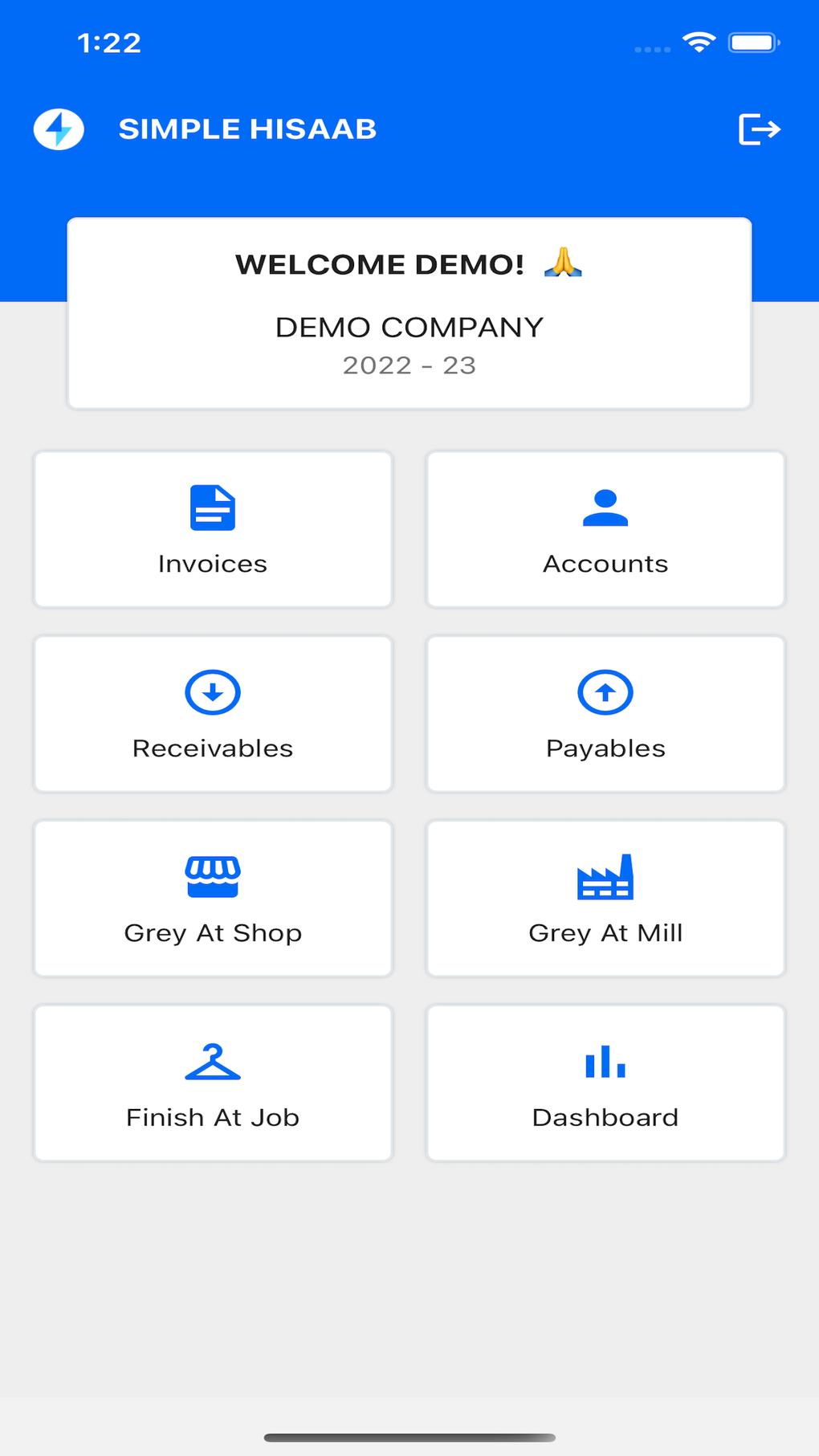Click the Grey At Shop storefront icon
The image size is (819, 1456).
tap(212, 876)
